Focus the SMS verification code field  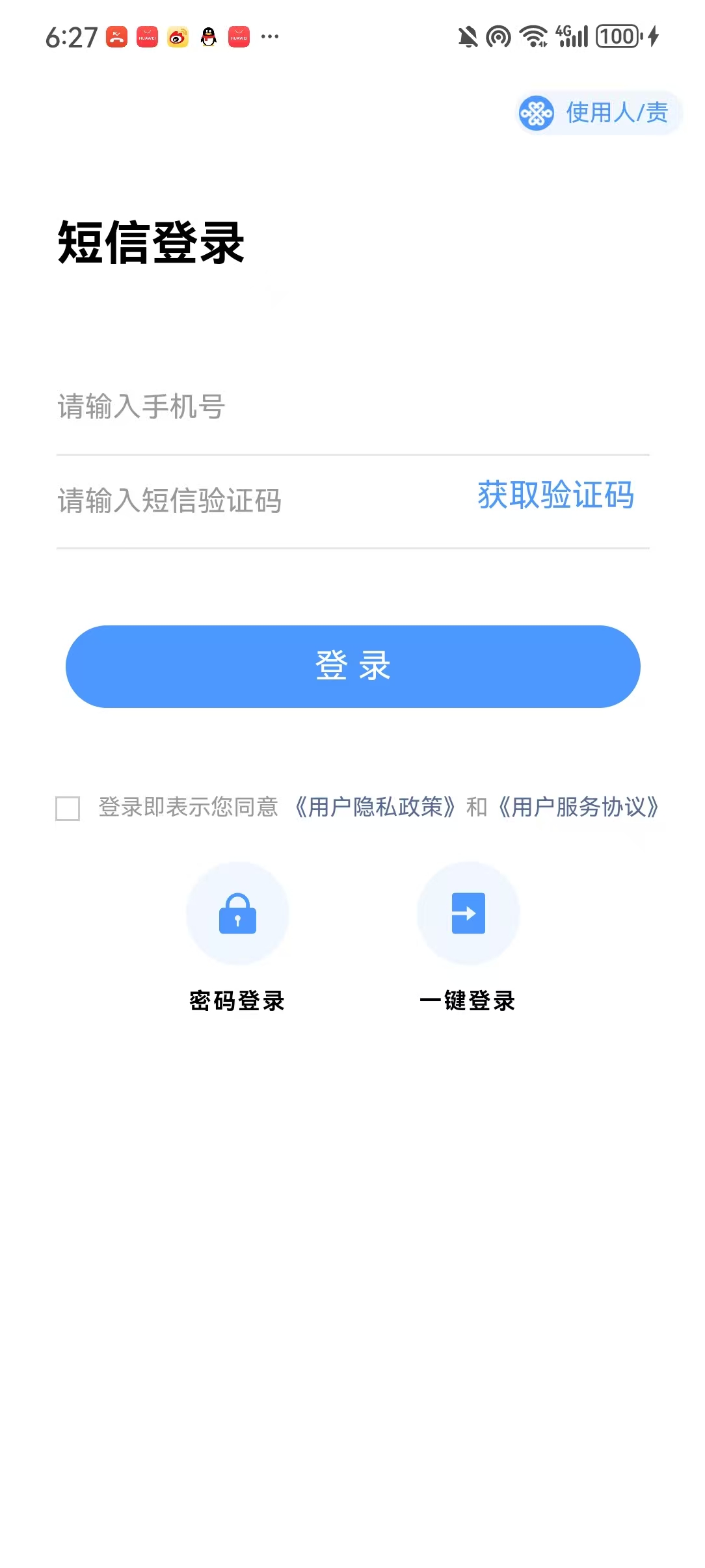(x=260, y=501)
